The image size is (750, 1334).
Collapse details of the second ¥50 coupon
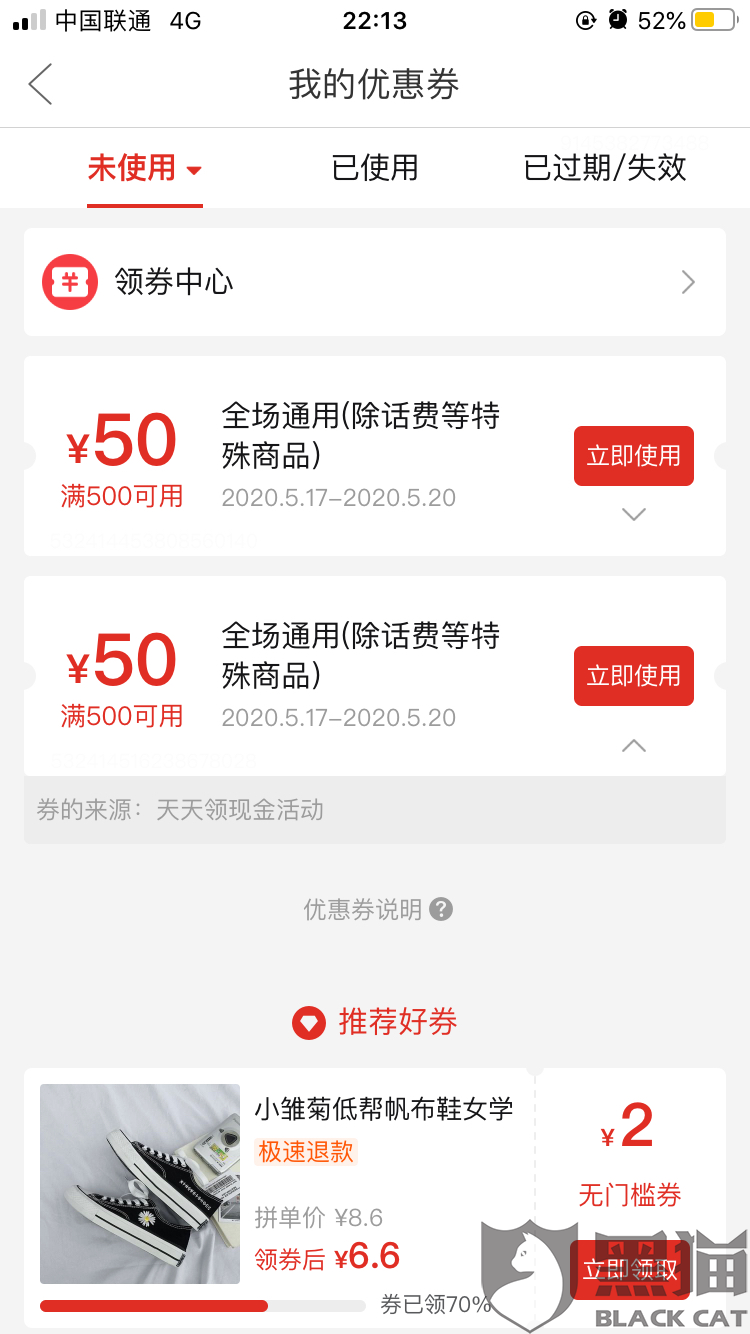coord(634,745)
